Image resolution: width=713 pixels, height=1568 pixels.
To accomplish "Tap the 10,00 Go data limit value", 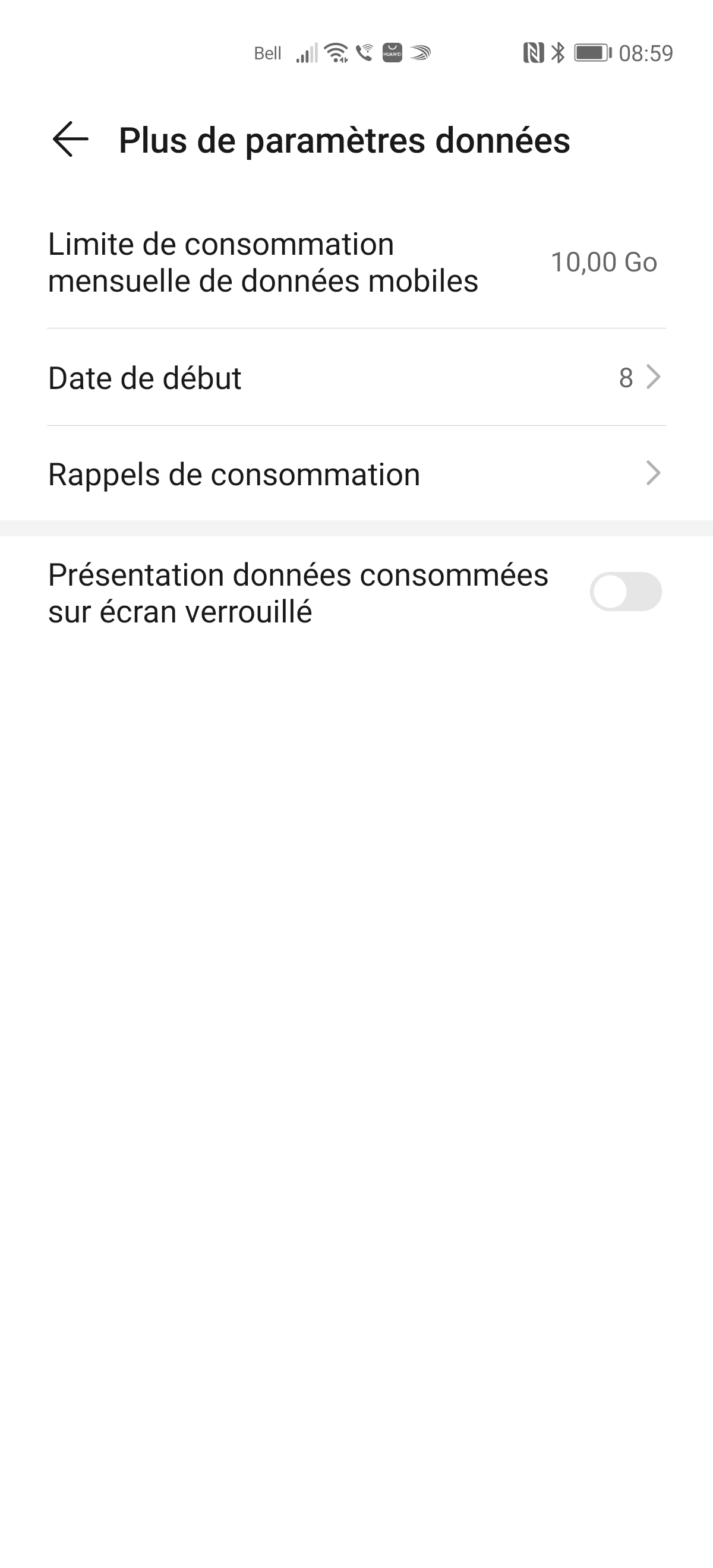I will [x=605, y=263].
